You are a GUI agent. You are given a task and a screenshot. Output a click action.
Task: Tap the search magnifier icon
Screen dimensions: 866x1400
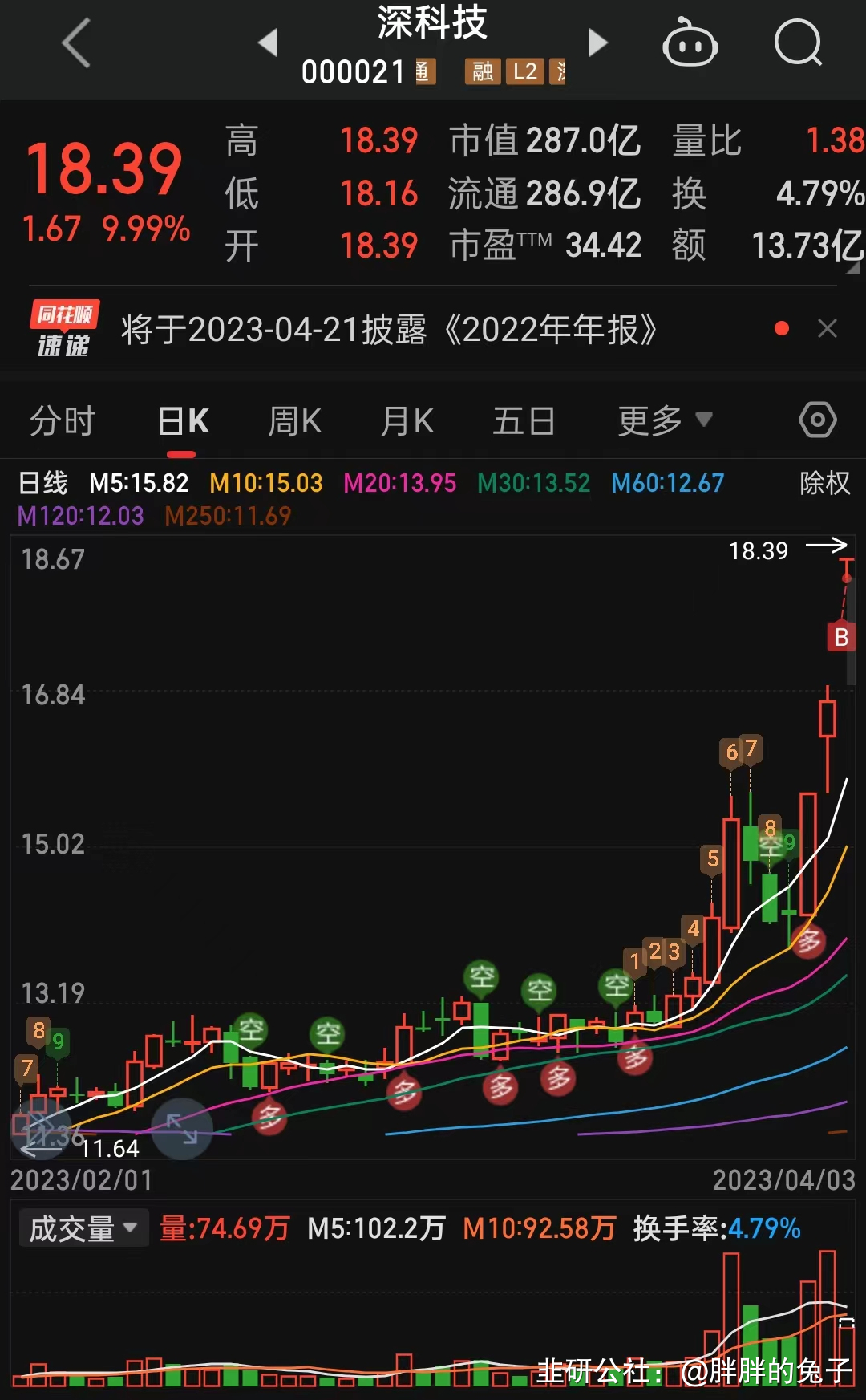[798, 44]
